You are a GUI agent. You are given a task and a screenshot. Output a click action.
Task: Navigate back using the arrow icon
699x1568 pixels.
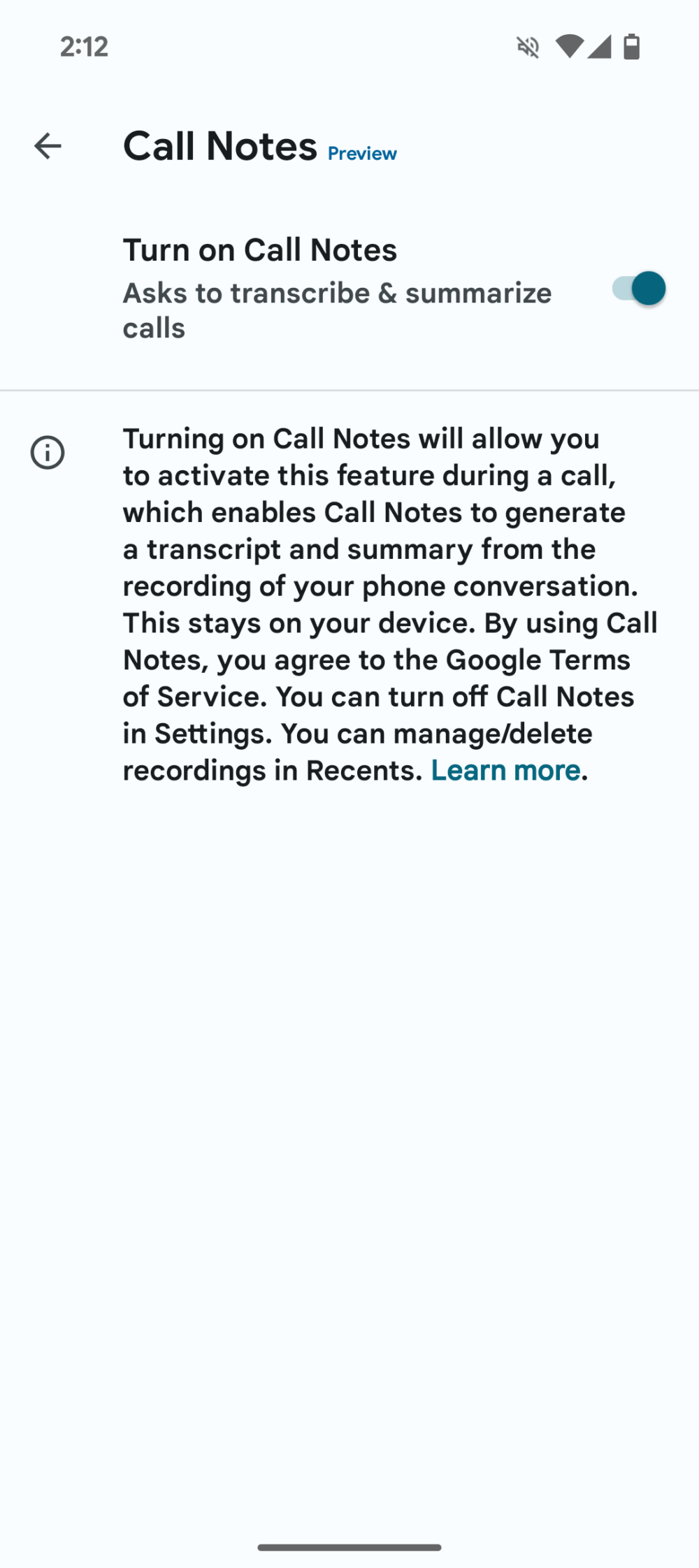[47, 147]
